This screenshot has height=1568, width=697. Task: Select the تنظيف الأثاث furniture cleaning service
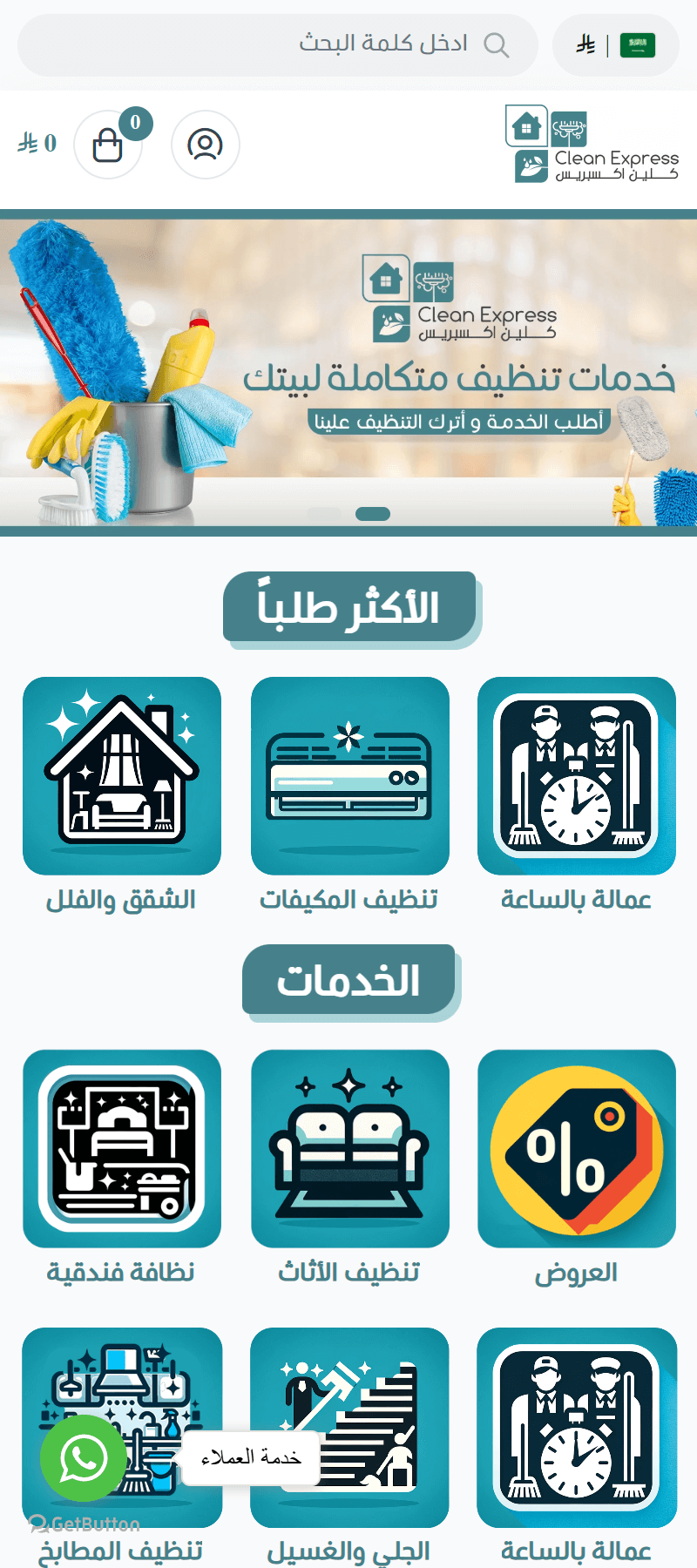(349, 1148)
